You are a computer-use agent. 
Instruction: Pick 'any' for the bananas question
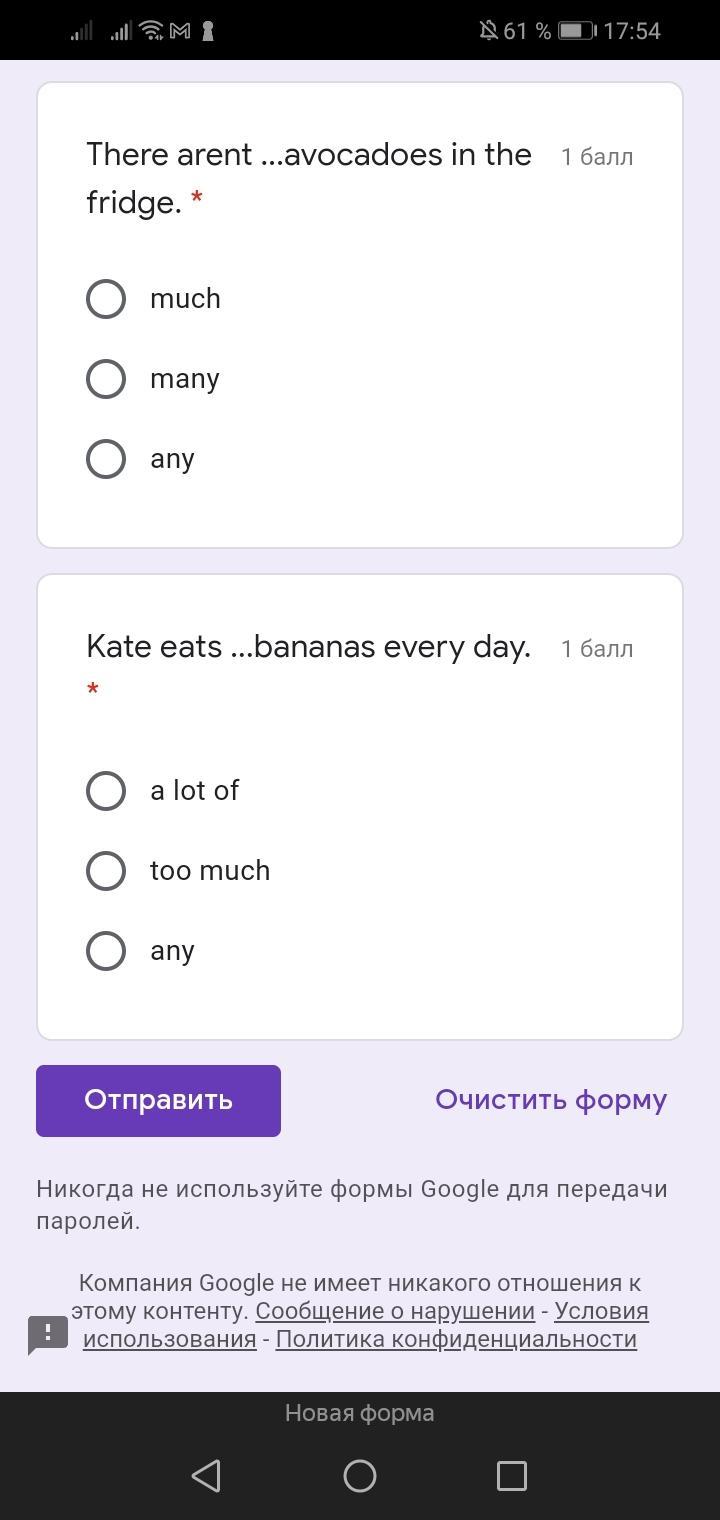tap(106, 951)
